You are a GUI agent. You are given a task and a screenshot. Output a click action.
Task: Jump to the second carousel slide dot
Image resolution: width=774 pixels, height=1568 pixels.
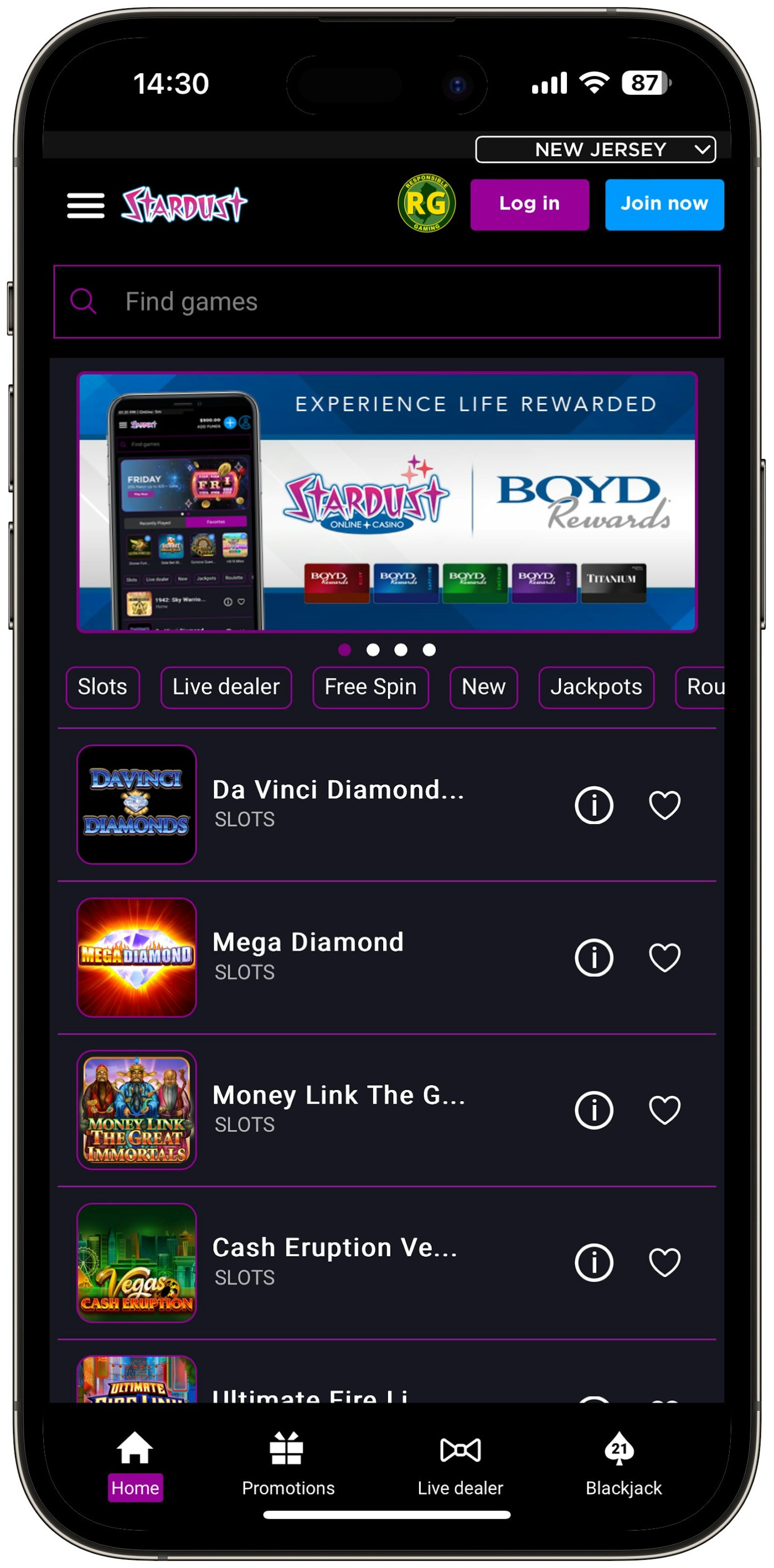pos(373,650)
